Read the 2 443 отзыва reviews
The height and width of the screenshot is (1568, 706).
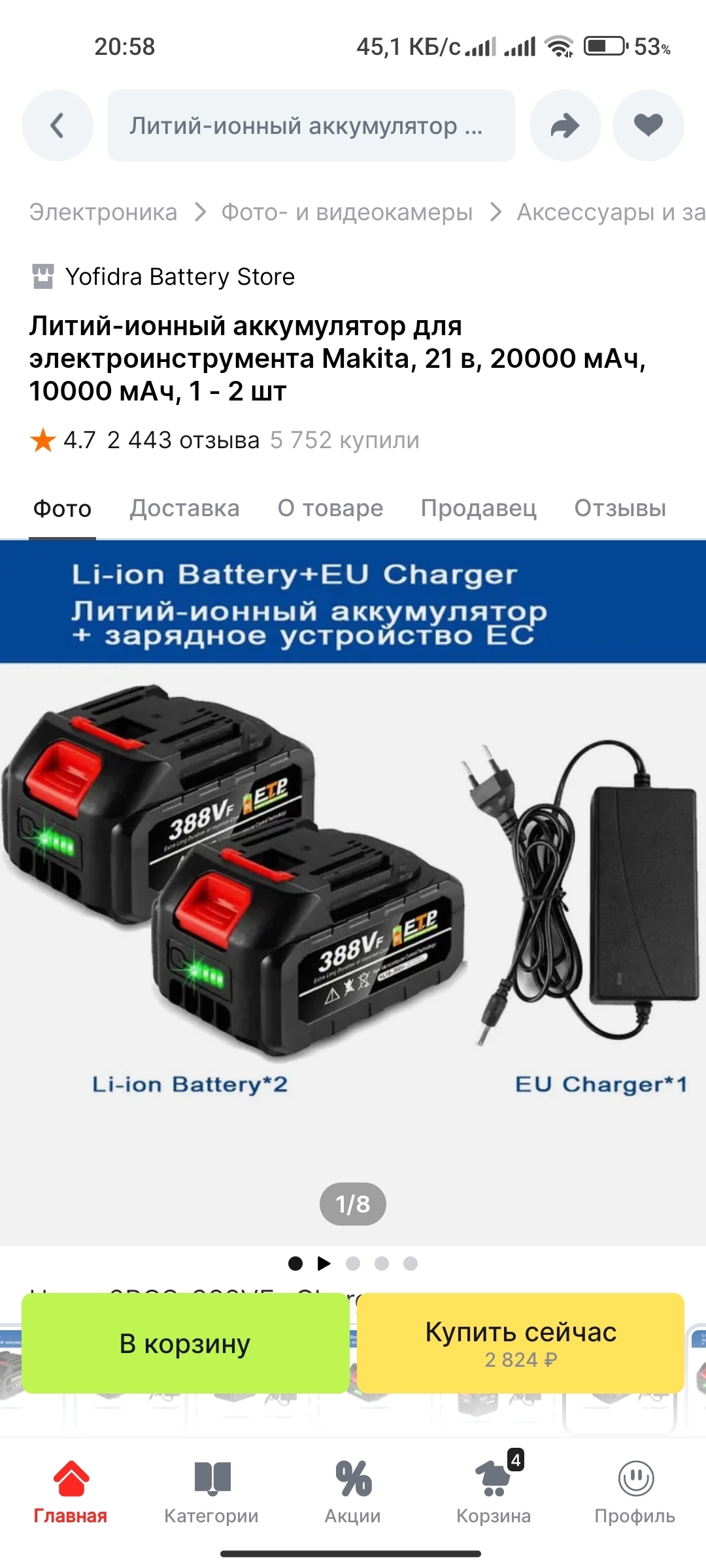pyautogui.click(x=183, y=440)
